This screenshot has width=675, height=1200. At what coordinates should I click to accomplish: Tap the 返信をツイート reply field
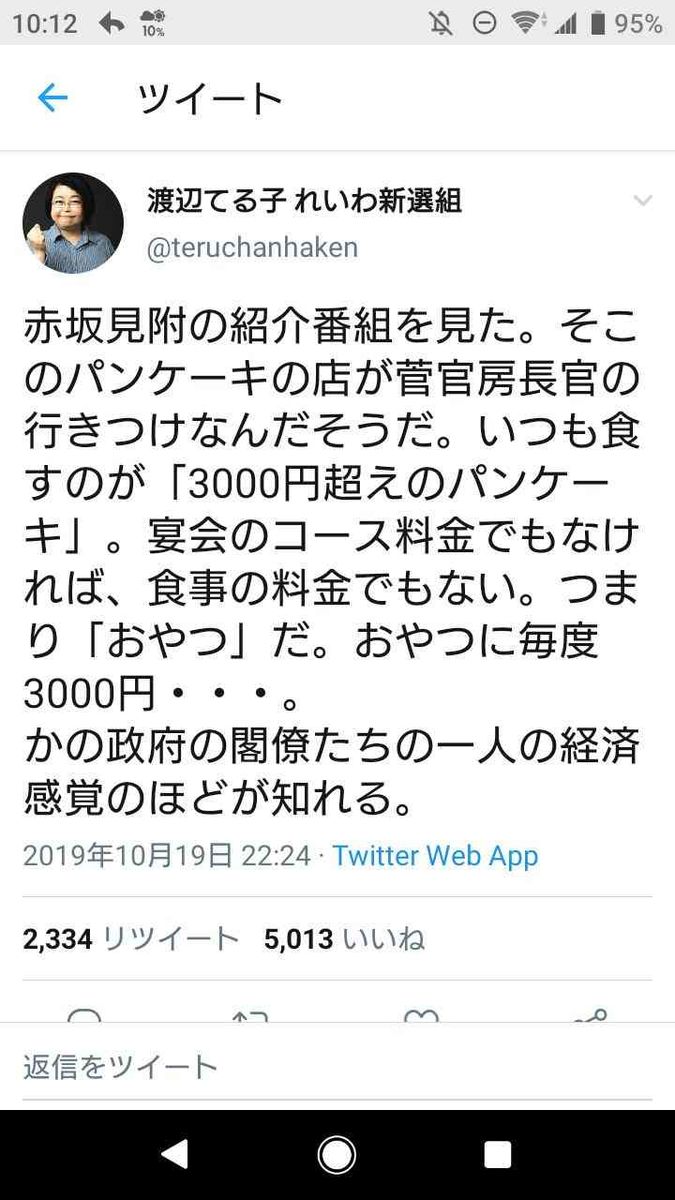(x=300, y=1066)
